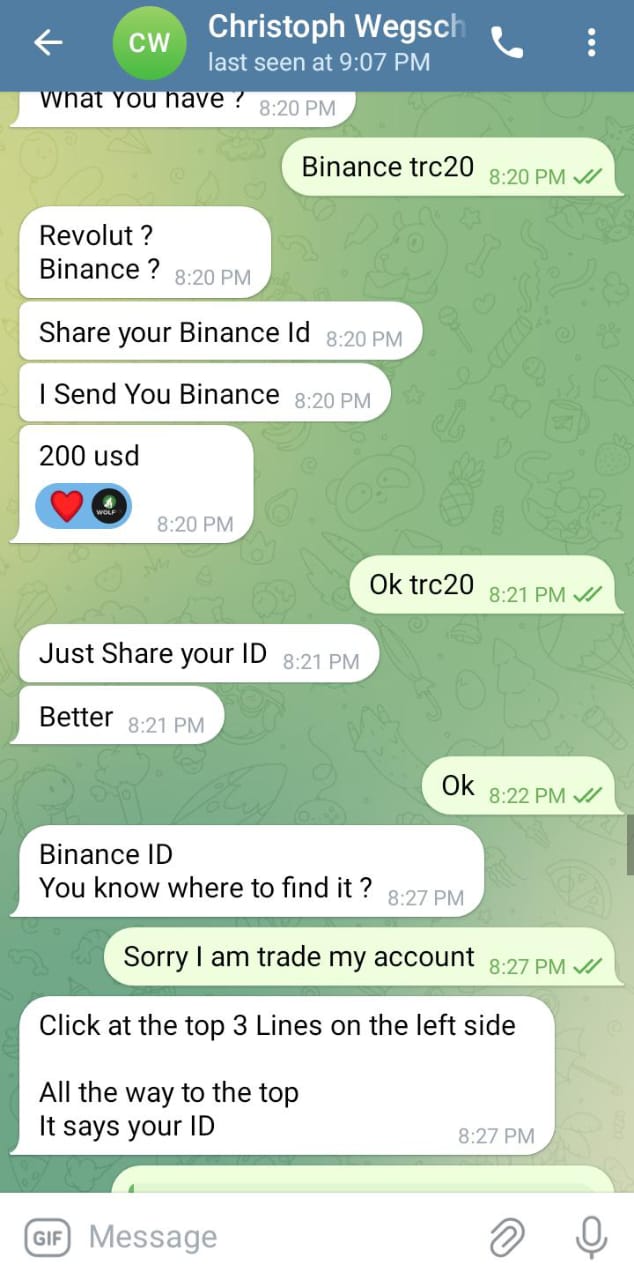Go back to the chat list
This screenshot has width=634, height=1280.
coord(48,42)
